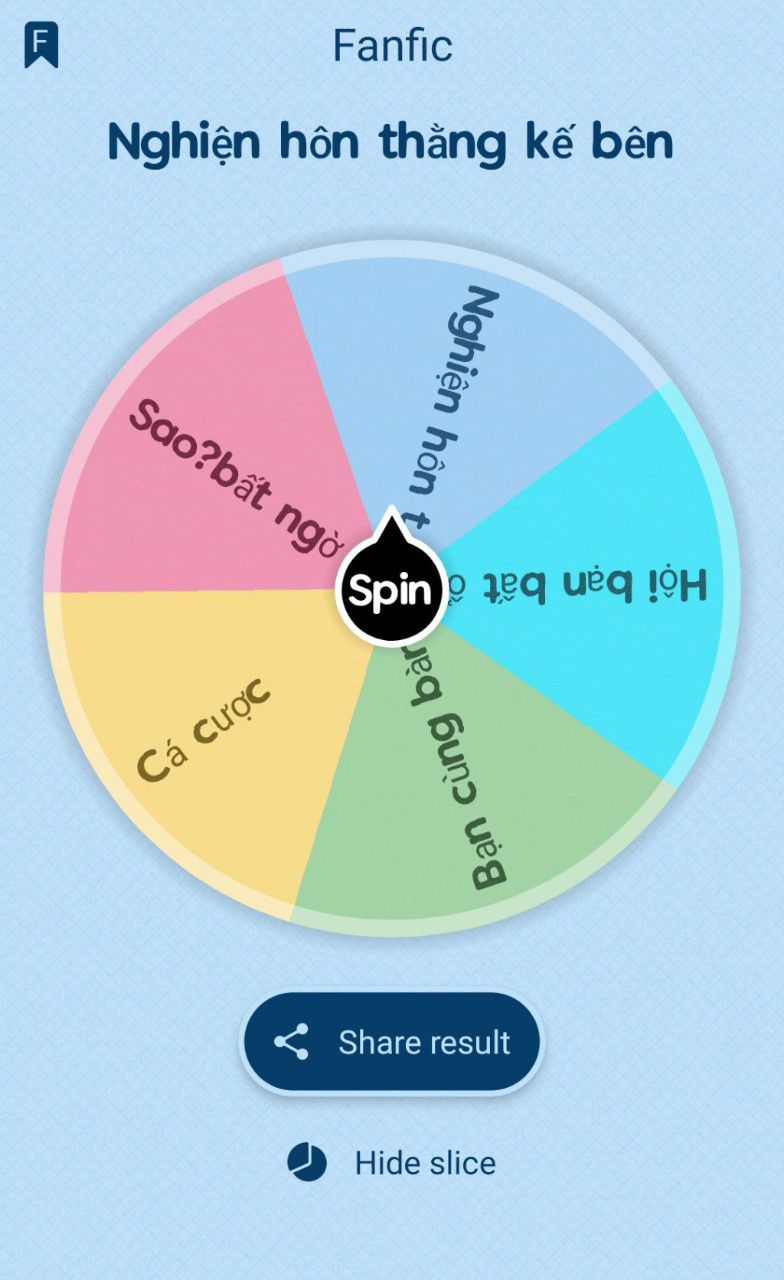Share the wheel result
This screenshot has width=784, height=1280.
392,1042
